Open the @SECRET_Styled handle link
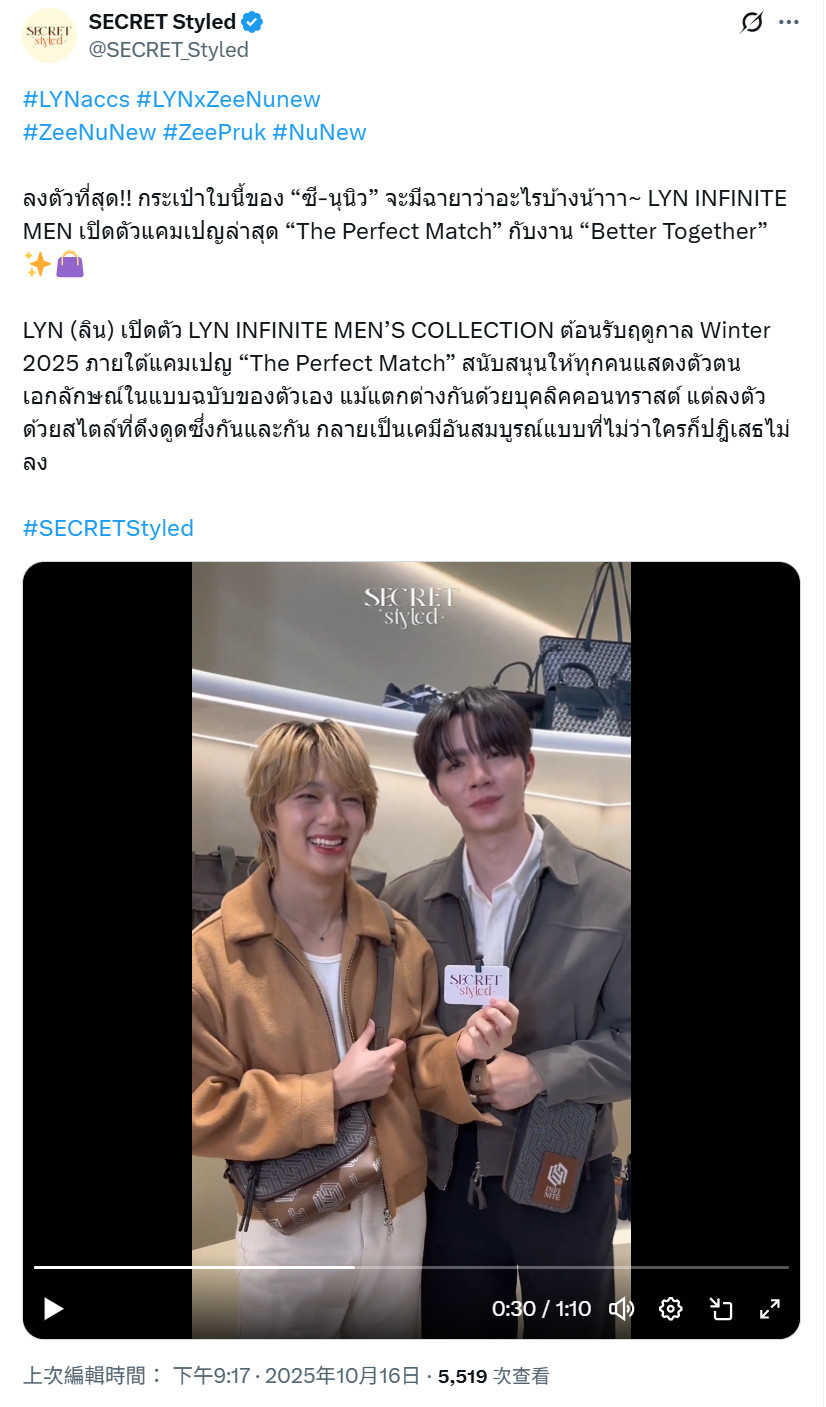This screenshot has height=1407, width=826. point(168,50)
